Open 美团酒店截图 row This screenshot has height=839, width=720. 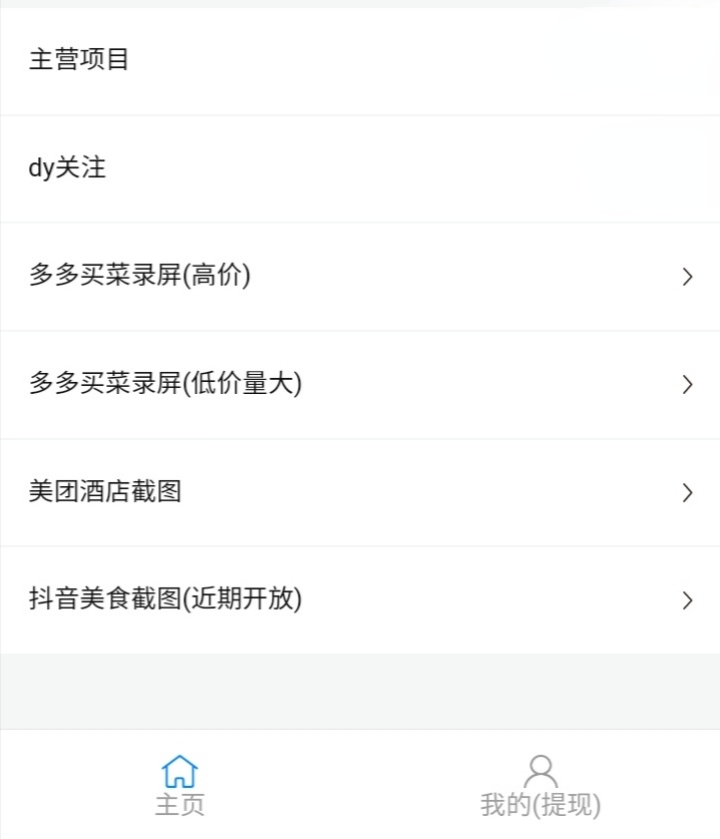(360, 492)
